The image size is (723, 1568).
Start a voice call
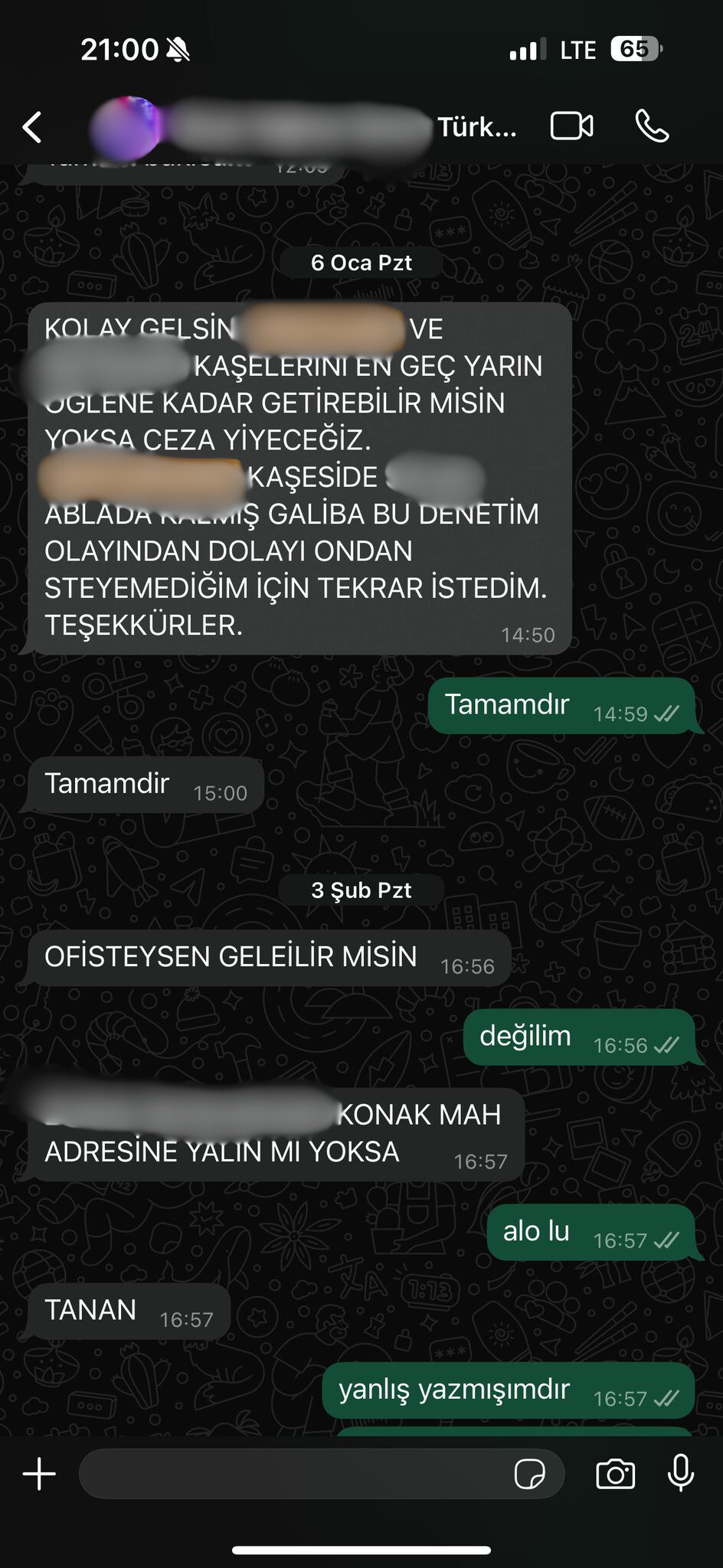652,126
